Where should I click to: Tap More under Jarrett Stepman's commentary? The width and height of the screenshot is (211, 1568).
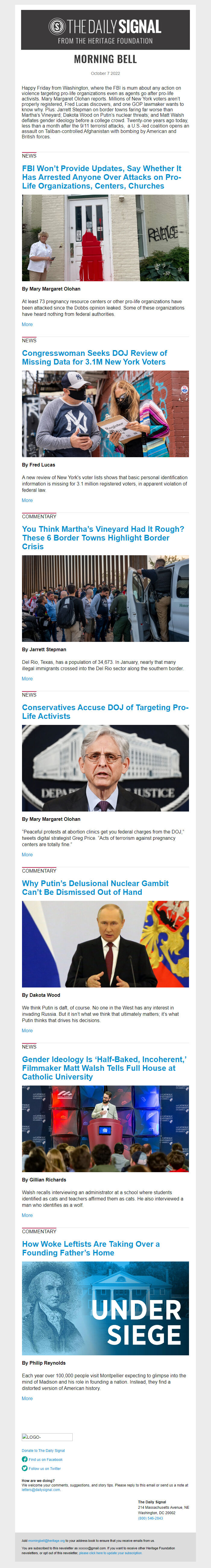[27, 679]
